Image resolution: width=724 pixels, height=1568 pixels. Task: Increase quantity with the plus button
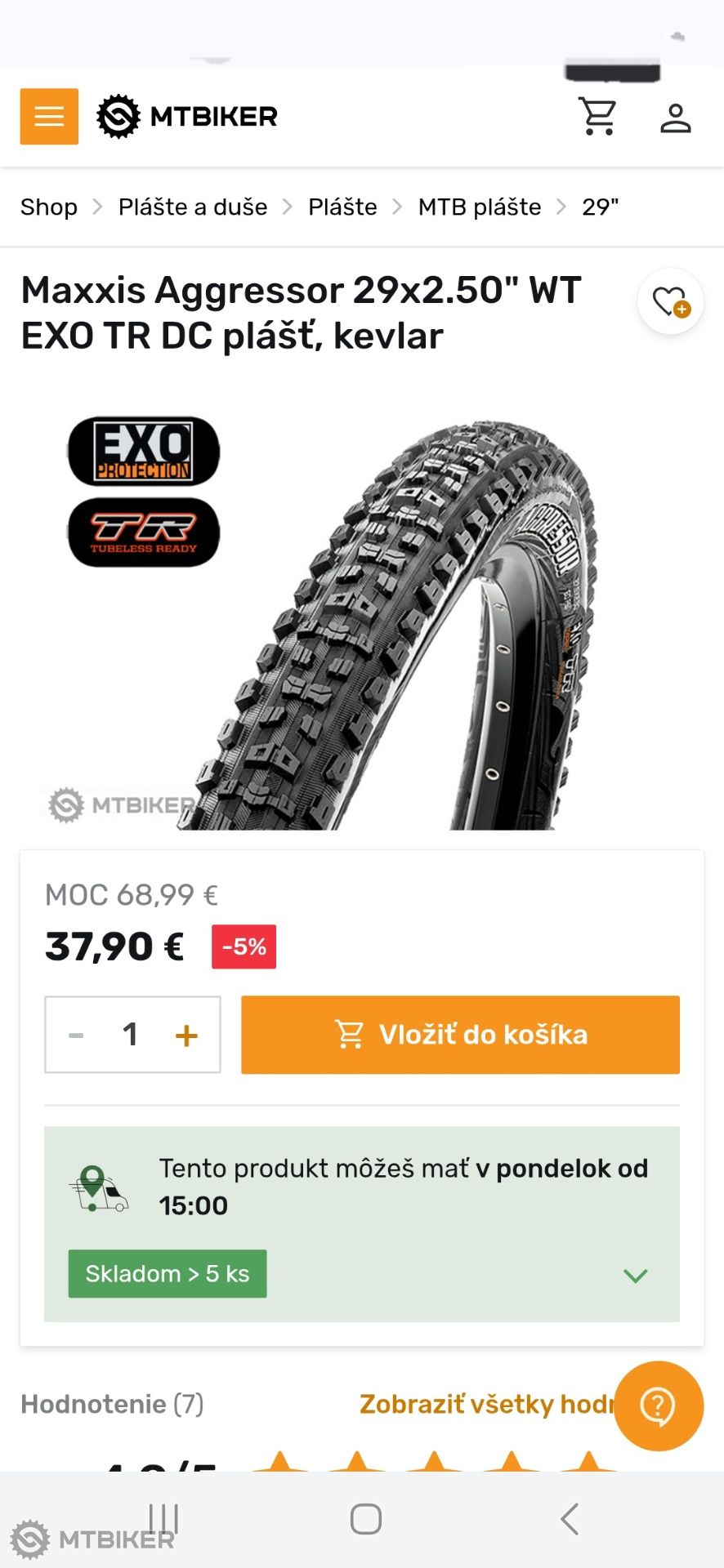pos(187,1036)
